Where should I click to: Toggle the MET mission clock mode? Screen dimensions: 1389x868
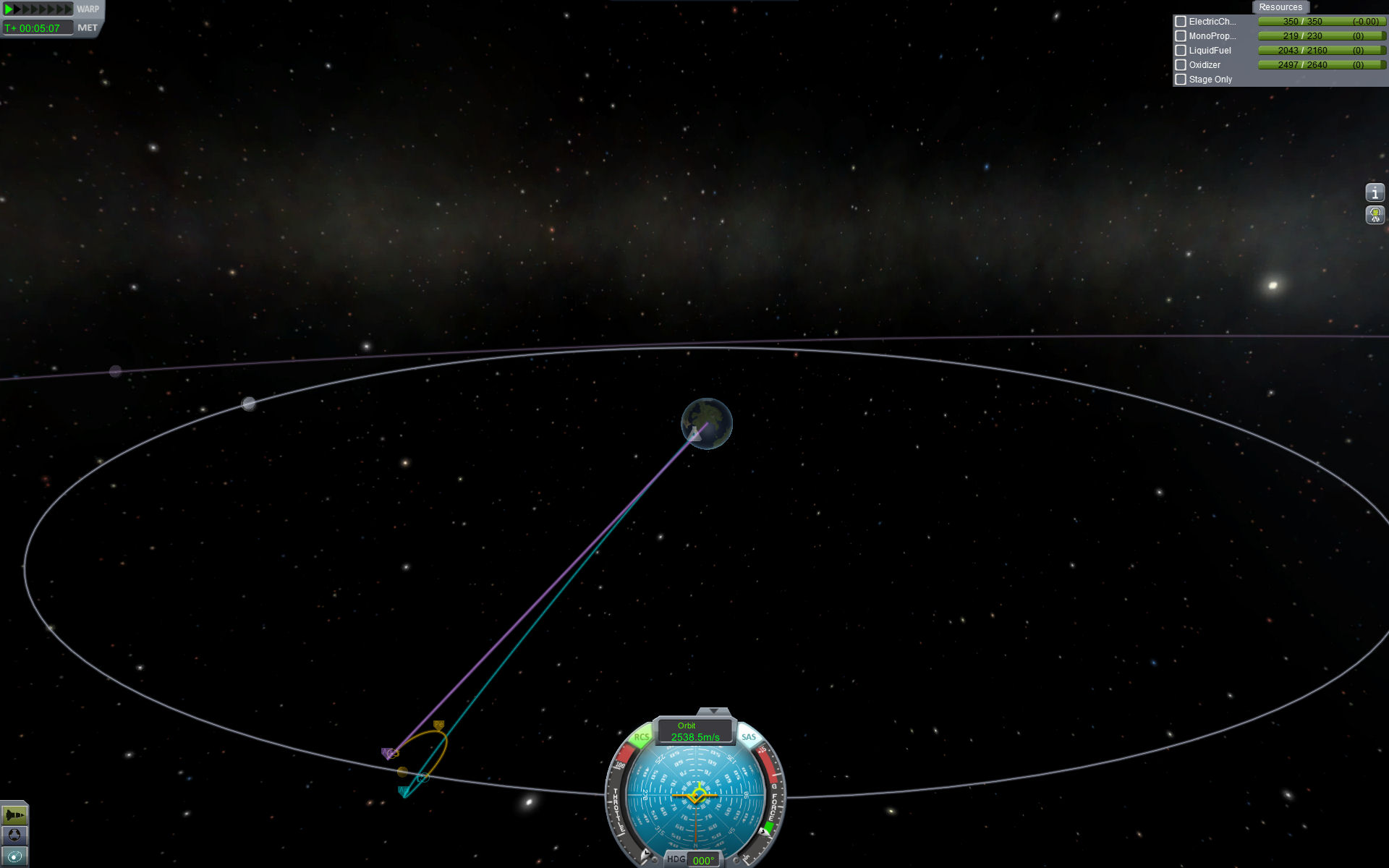88,27
